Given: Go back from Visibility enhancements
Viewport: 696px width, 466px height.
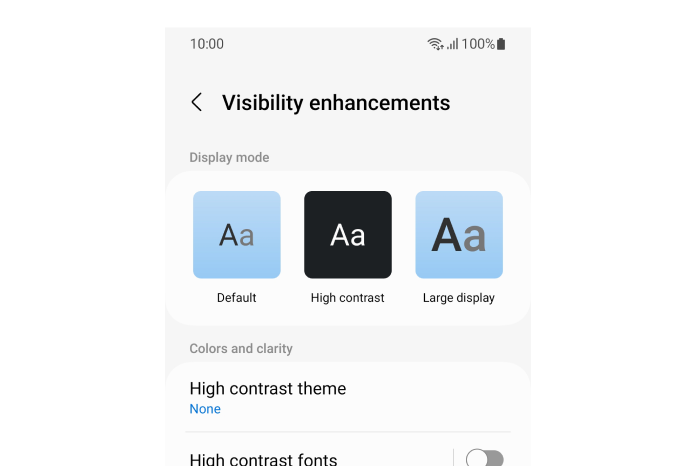Looking at the screenshot, I should click(197, 102).
